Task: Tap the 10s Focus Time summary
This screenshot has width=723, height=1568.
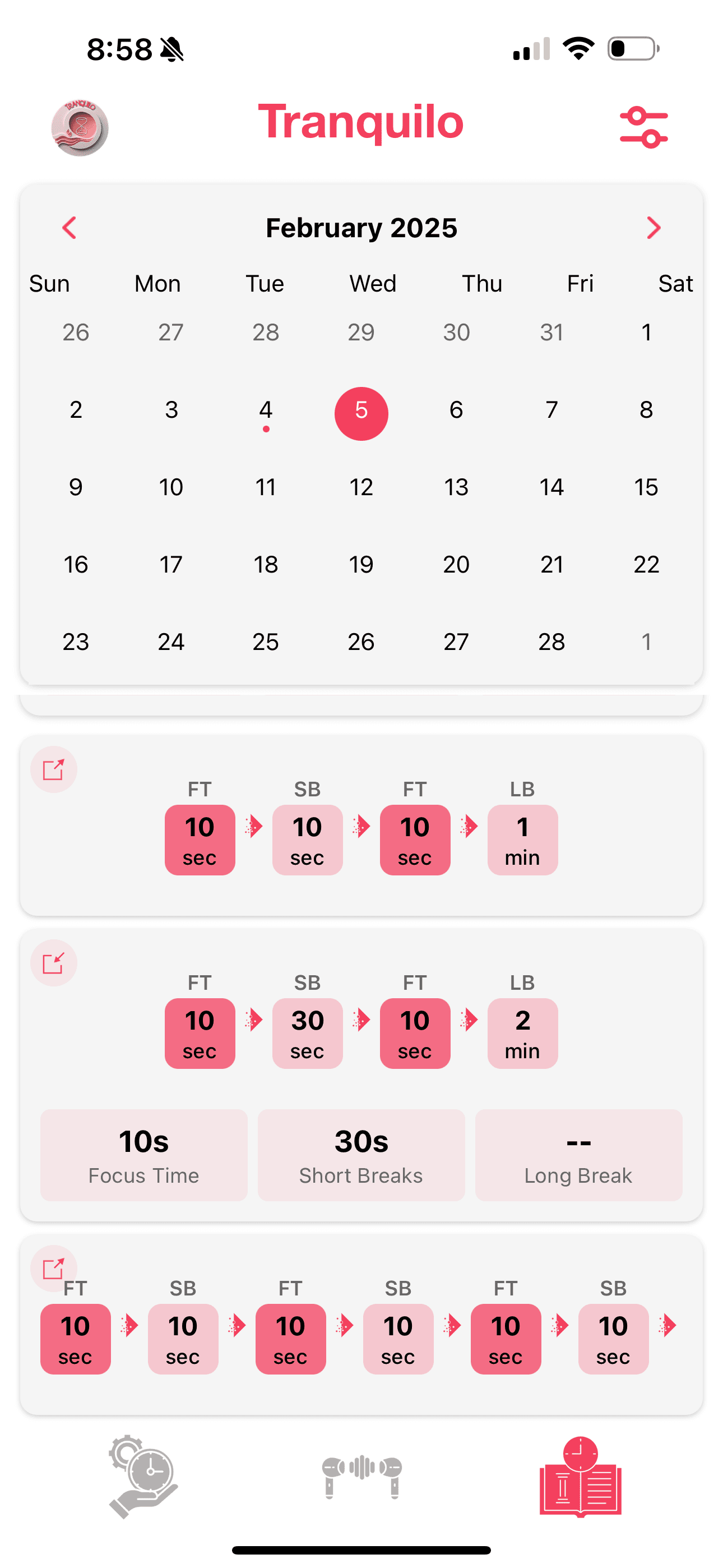Action: 142,1155
